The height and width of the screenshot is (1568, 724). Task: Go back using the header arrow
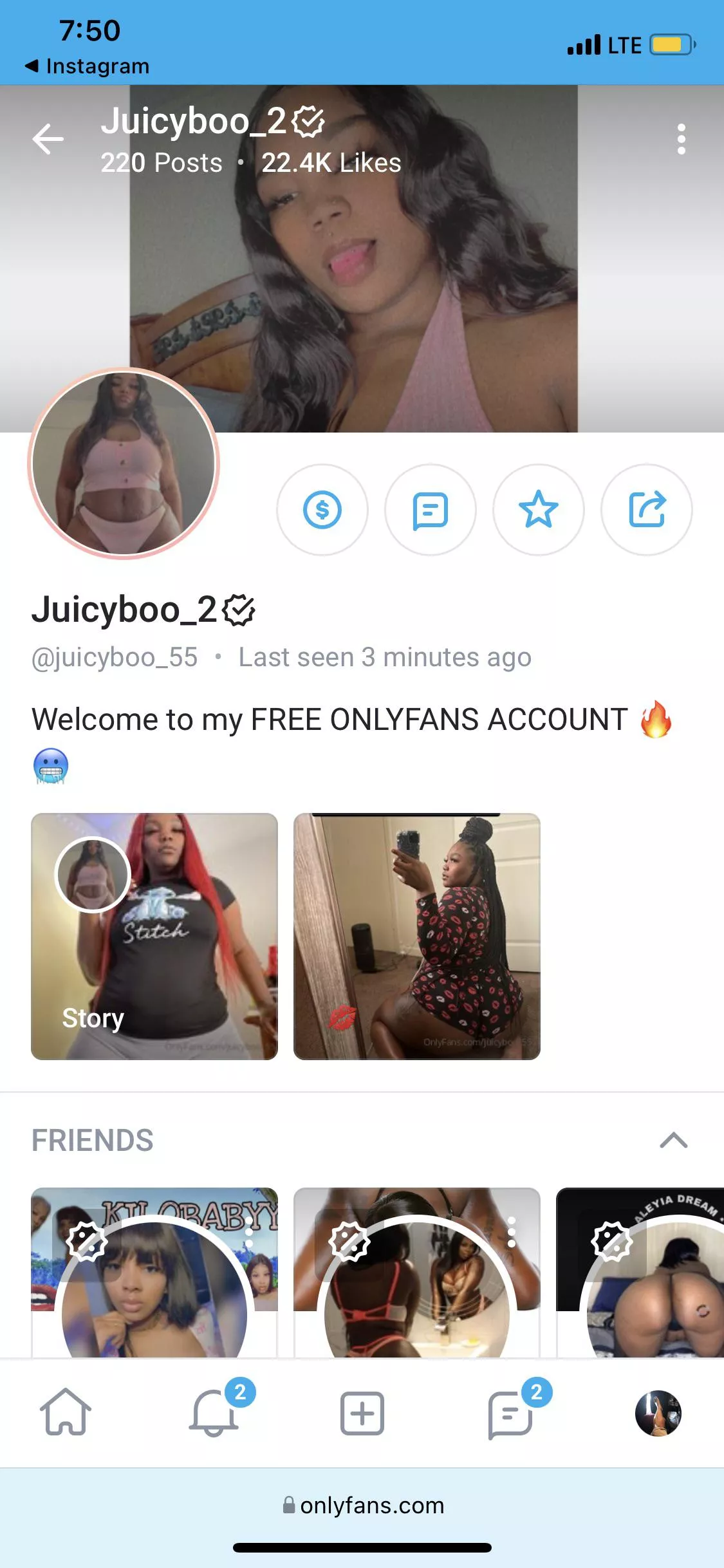click(48, 139)
